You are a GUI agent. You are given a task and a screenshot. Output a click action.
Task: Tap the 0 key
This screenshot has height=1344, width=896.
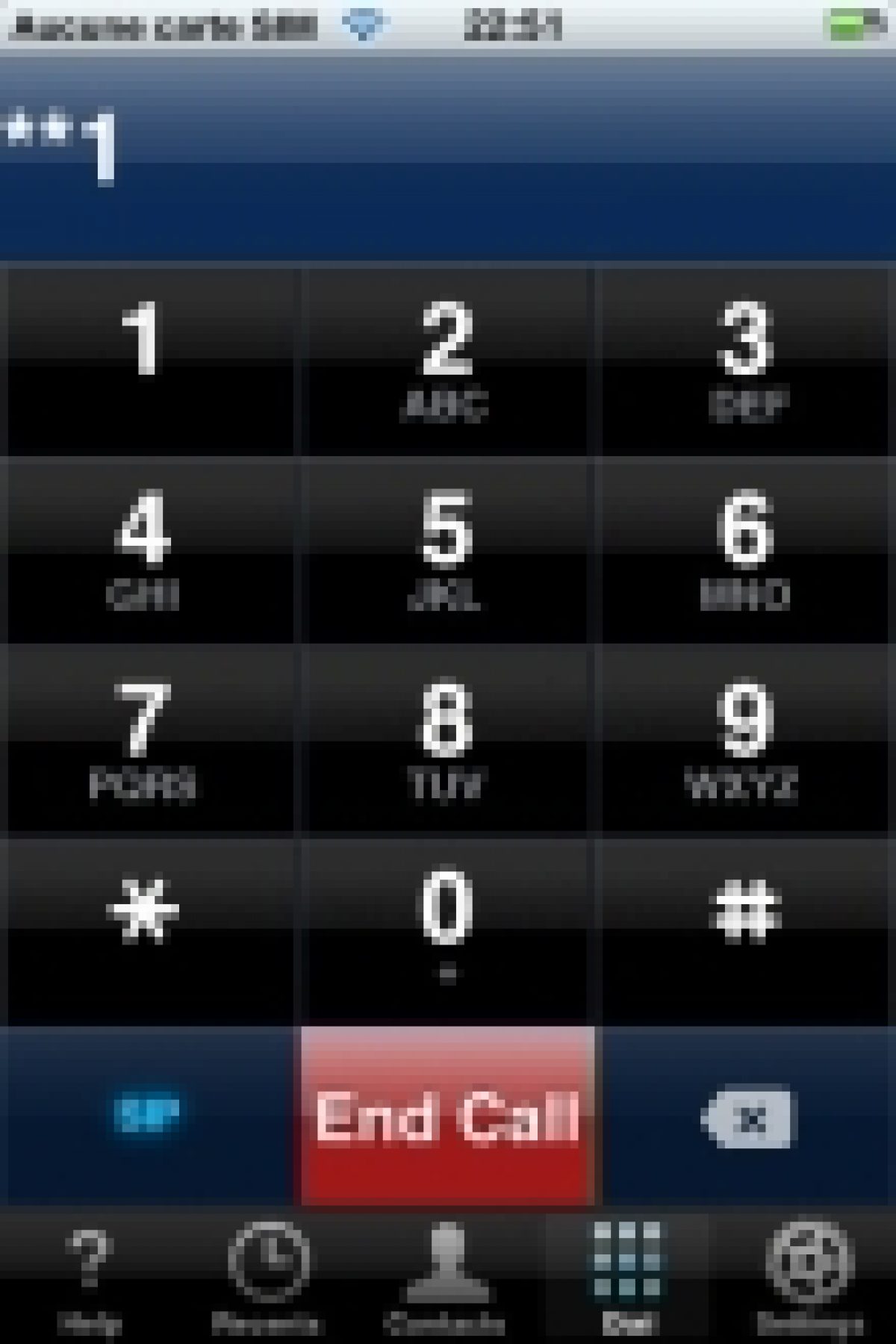447,930
